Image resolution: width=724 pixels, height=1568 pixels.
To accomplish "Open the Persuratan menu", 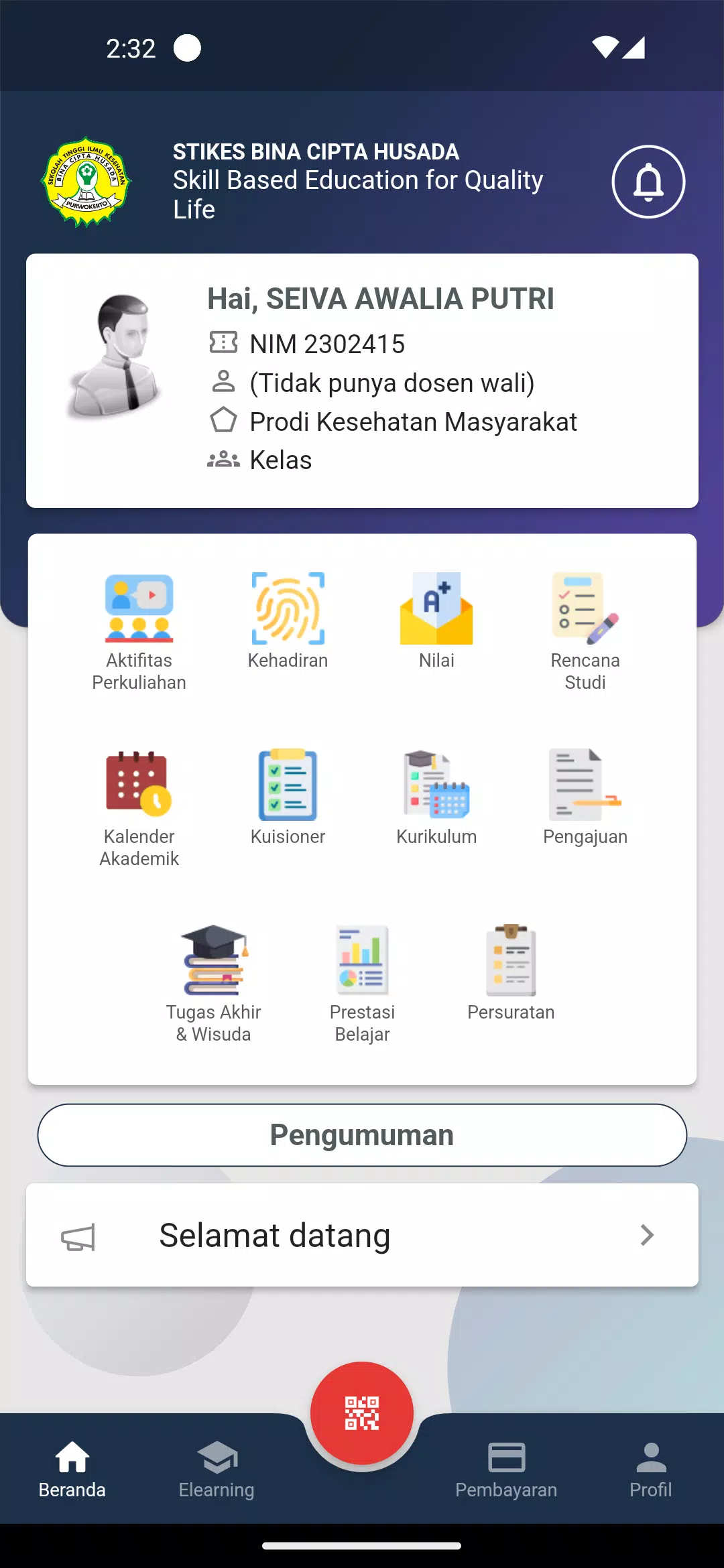I will (x=511, y=972).
